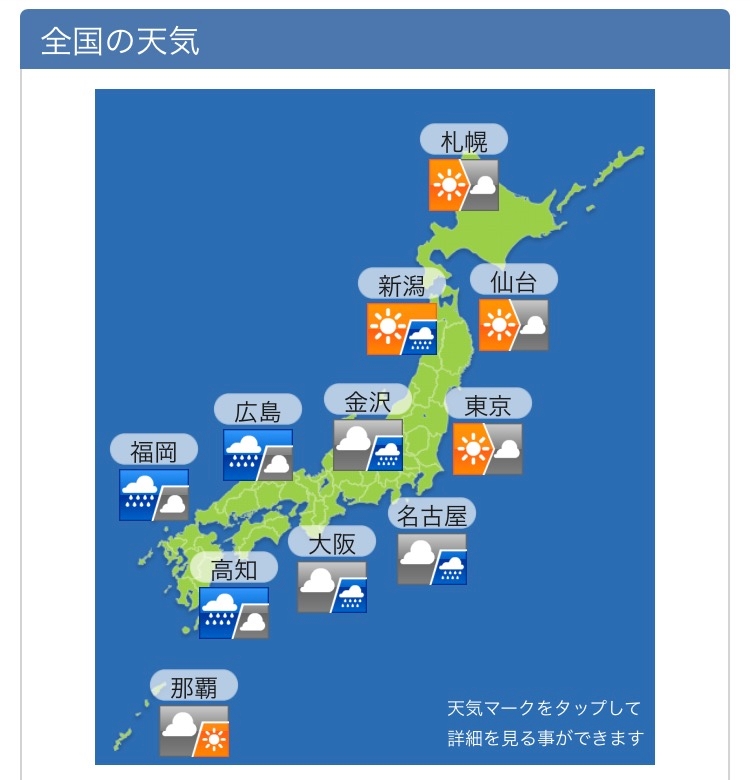The height and width of the screenshot is (780, 750).
Task: Open Kanazawa (金沢) weather icon
Action: [x=368, y=445]
